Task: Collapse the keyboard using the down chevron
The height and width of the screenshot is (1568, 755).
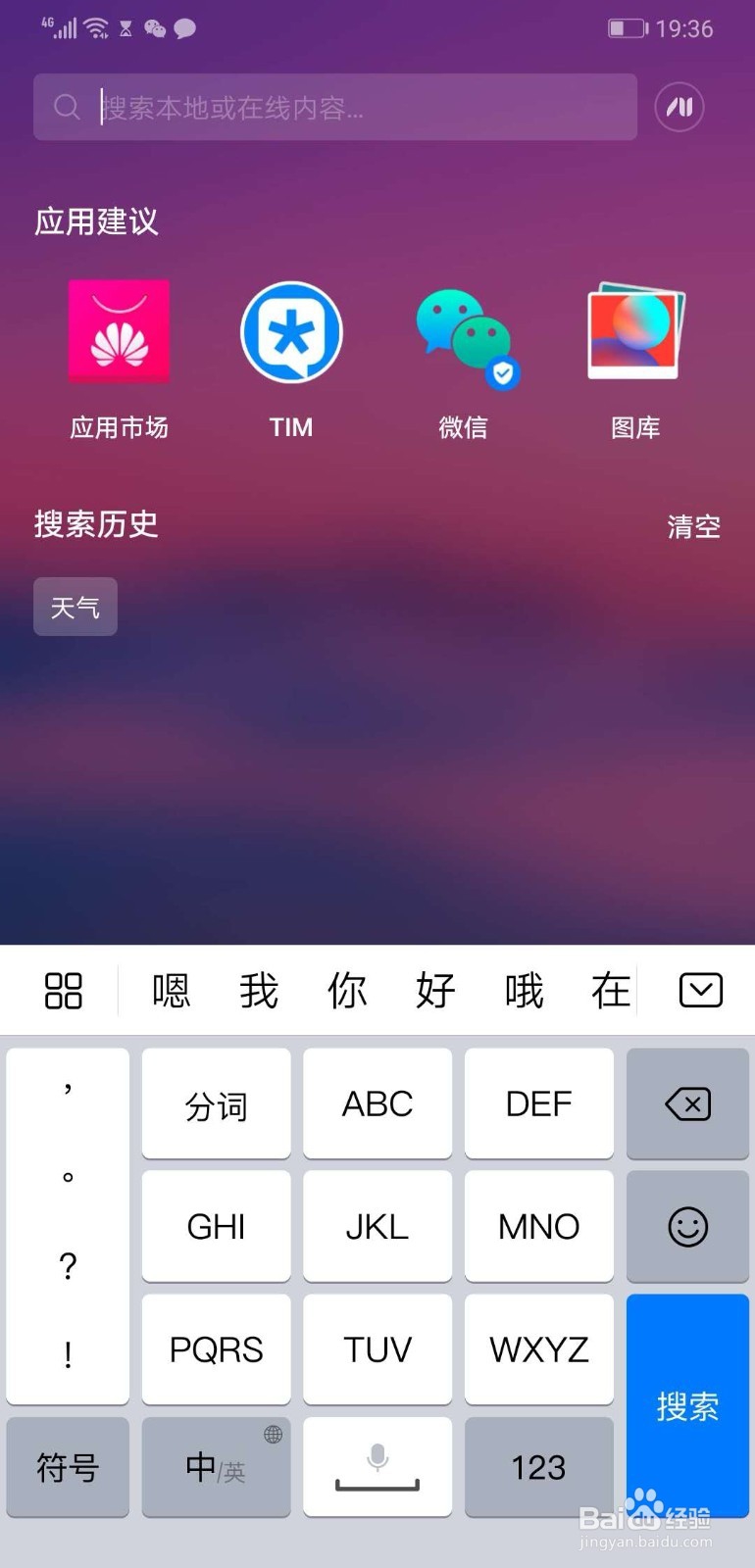Action: pyautogui.click(x=700, y=990)
